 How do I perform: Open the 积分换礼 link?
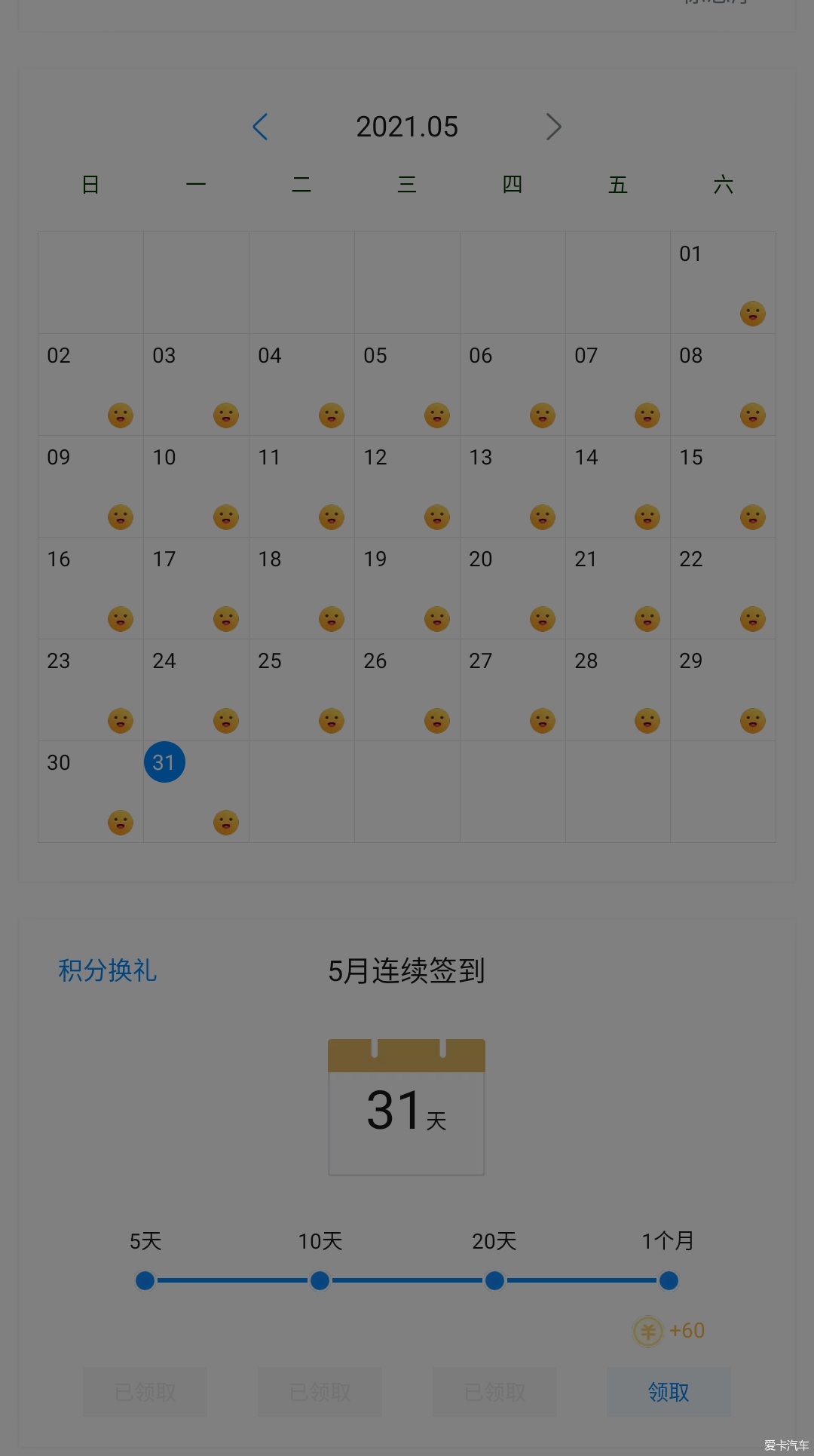point(107,970)
